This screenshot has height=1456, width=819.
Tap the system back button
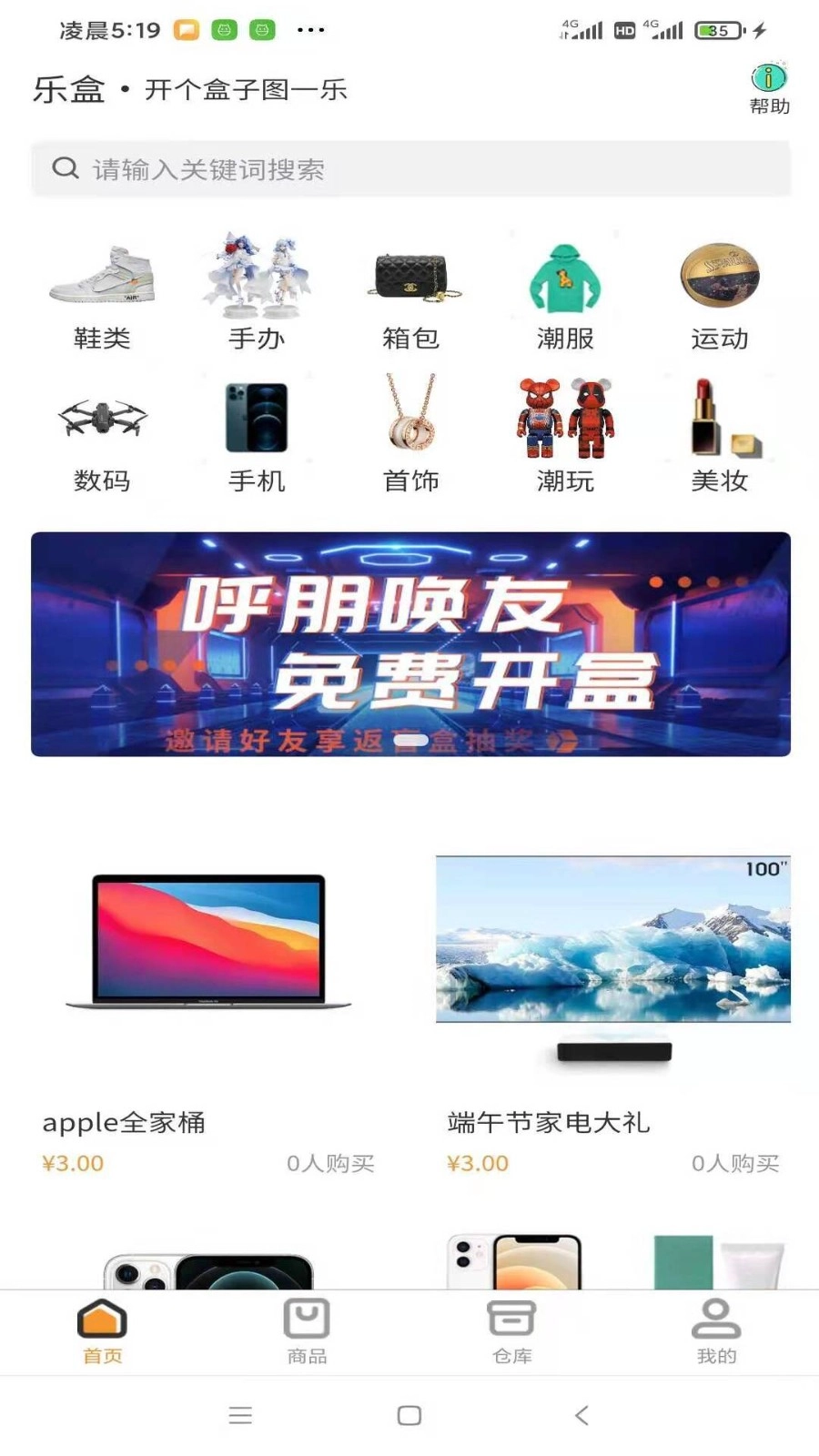coord(581,1415)
